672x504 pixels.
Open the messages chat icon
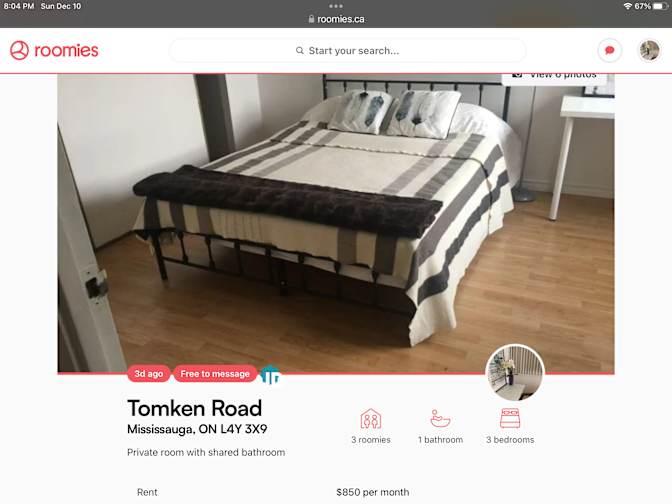[609, 50]
